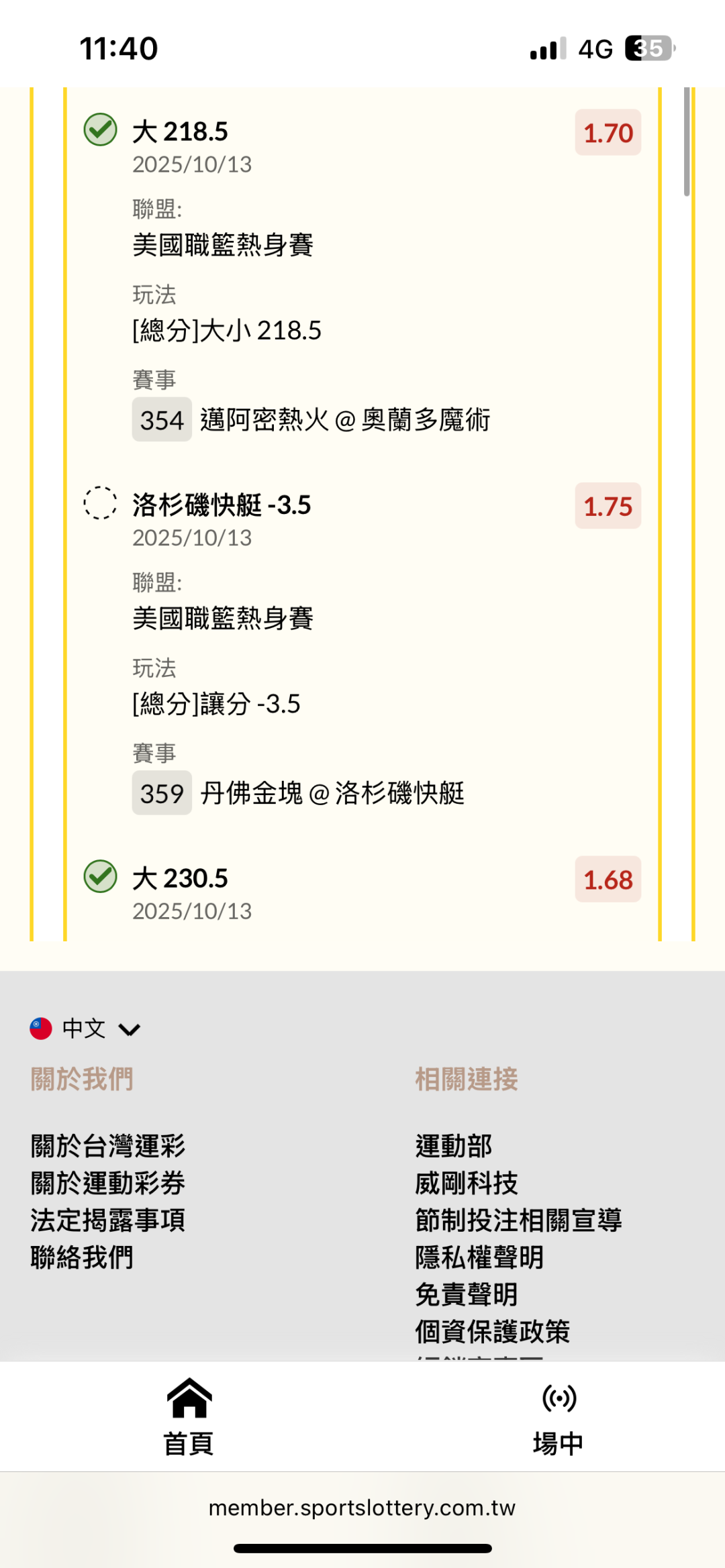Open the 首頁 home tab
The width and height of the screenshot is (725, 1568).
(x=189, y=1417)
